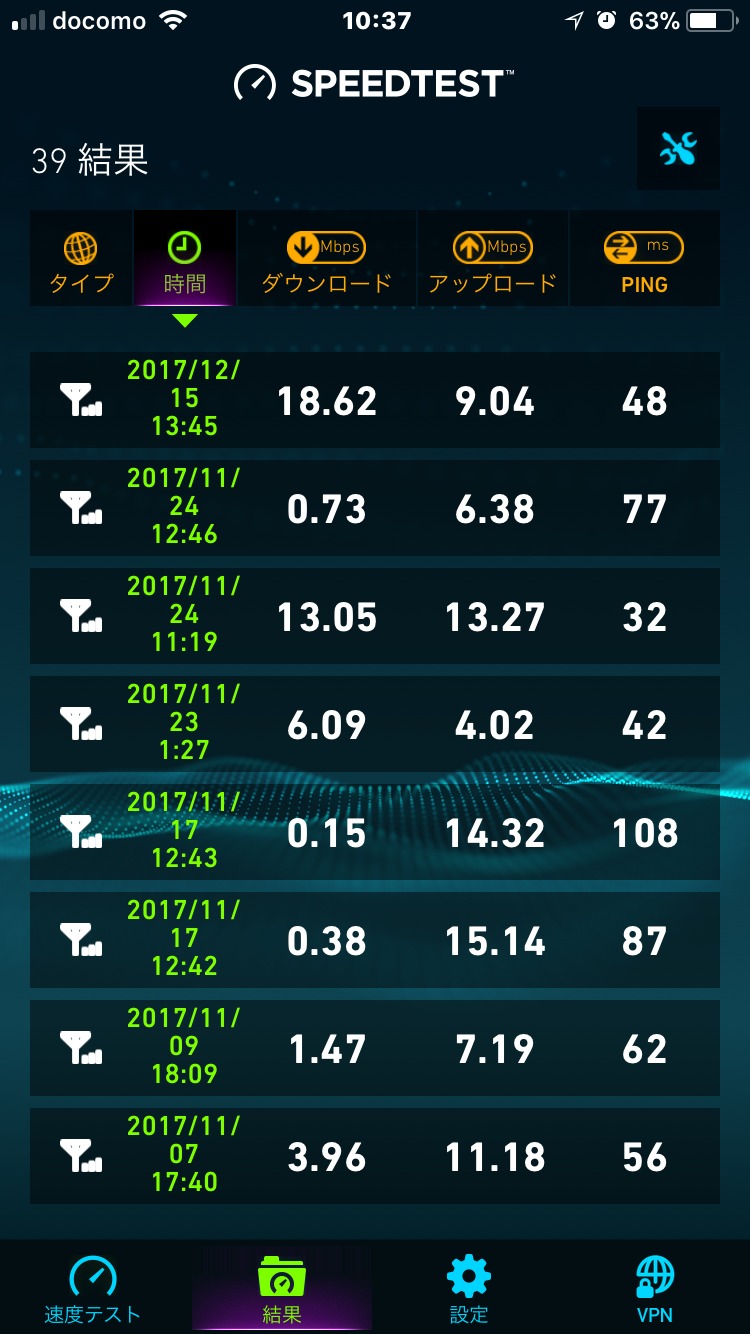
Task: Open the 2017/11/24 12:46 result
Action: 374,508
